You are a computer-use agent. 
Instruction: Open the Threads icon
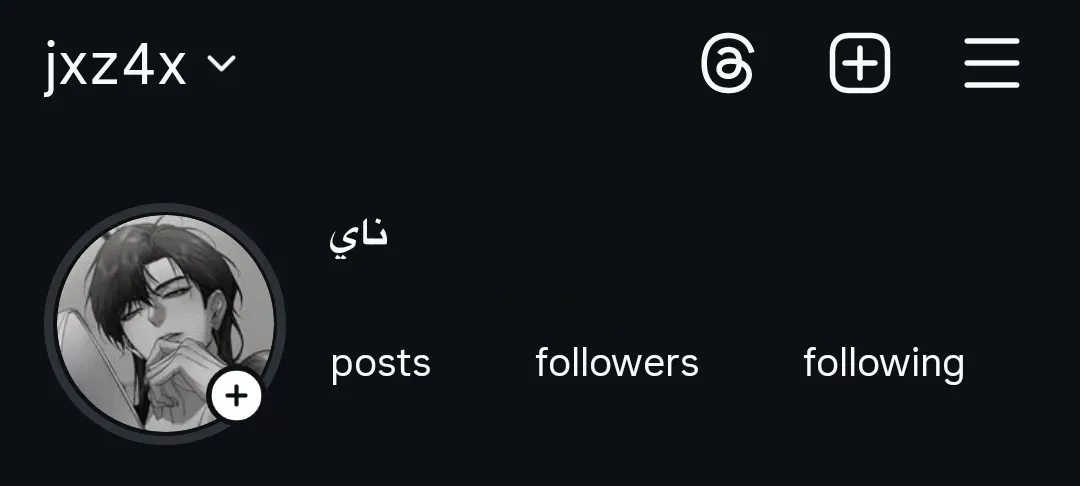727,64
